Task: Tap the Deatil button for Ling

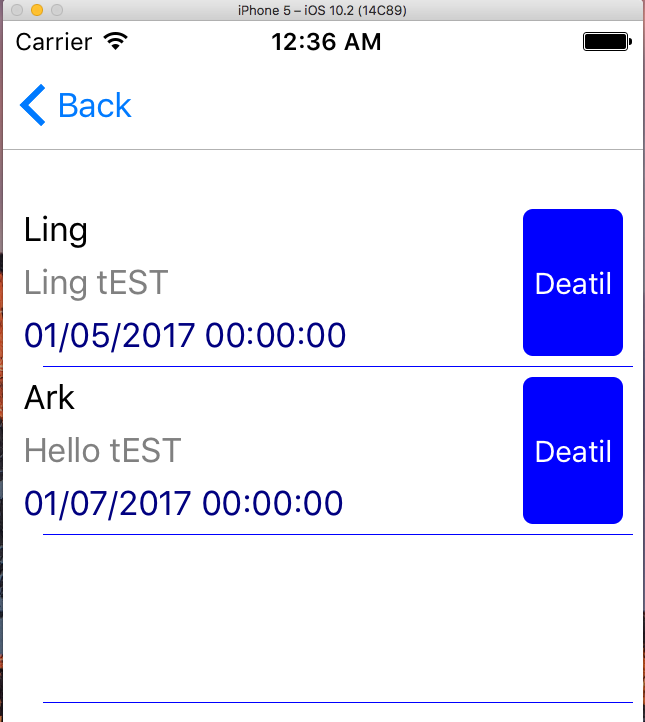Action: [573, 283]
